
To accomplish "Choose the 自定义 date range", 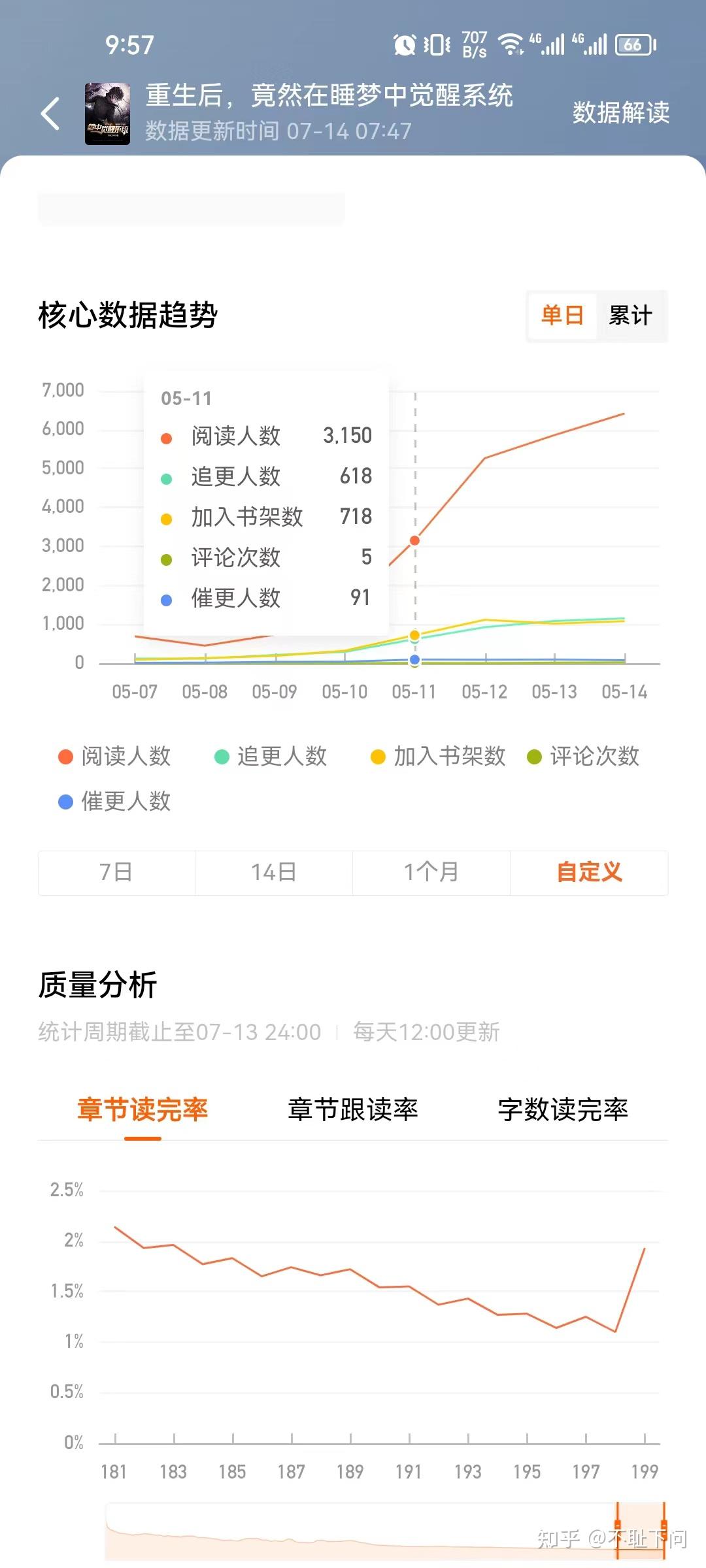I will pyautogui.click(x=589, y=872).
